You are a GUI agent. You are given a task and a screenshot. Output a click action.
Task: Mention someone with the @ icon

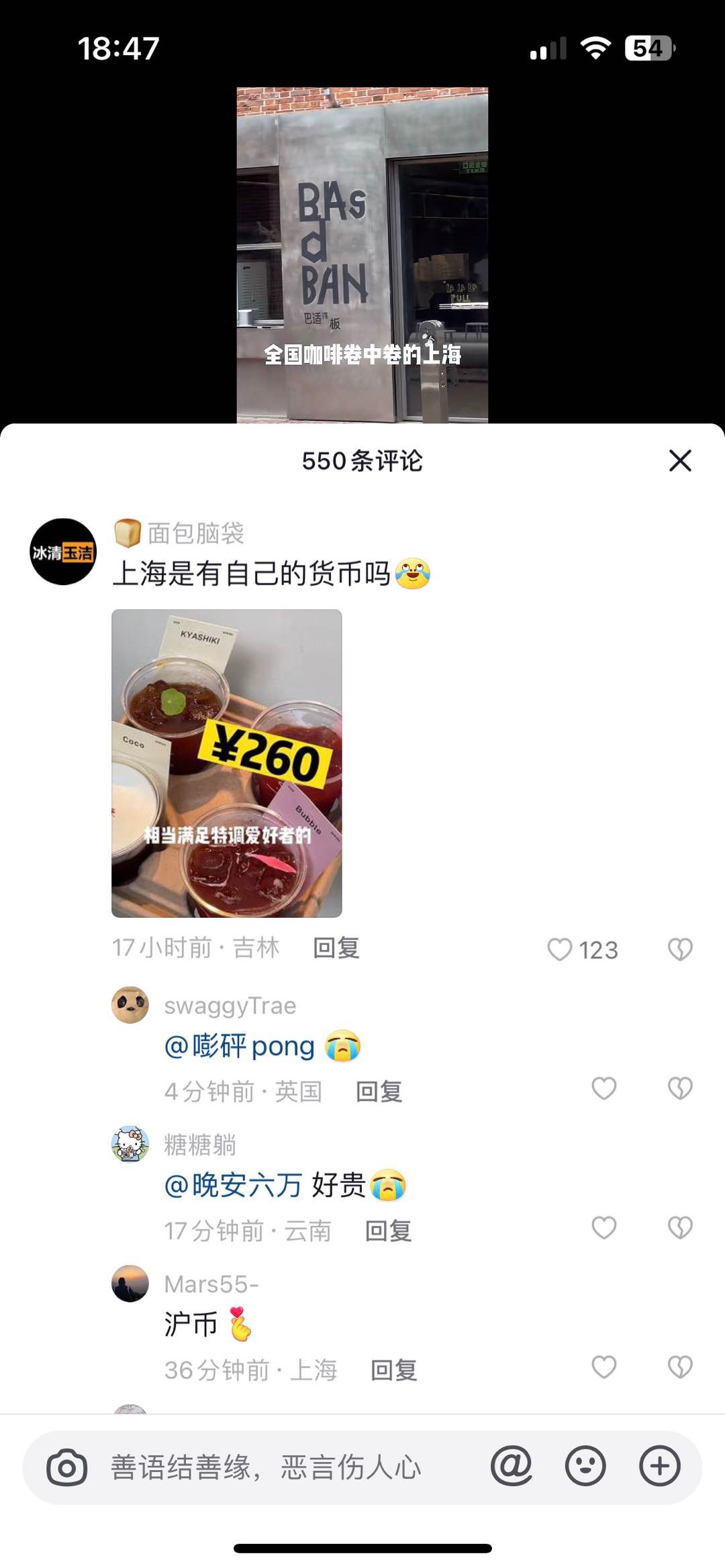(x=512, y=1466)
